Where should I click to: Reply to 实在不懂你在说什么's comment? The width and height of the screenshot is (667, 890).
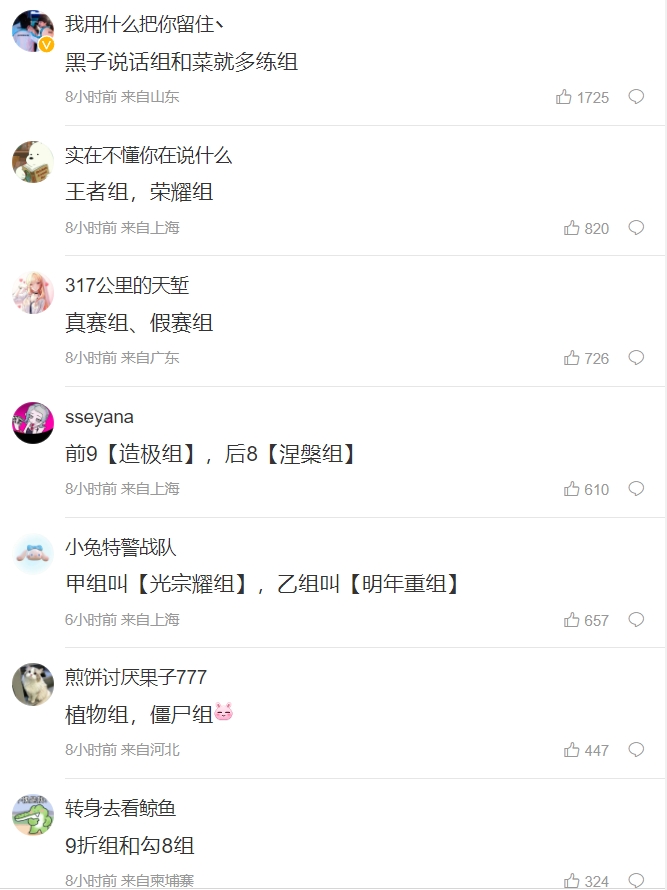(636, 228)
